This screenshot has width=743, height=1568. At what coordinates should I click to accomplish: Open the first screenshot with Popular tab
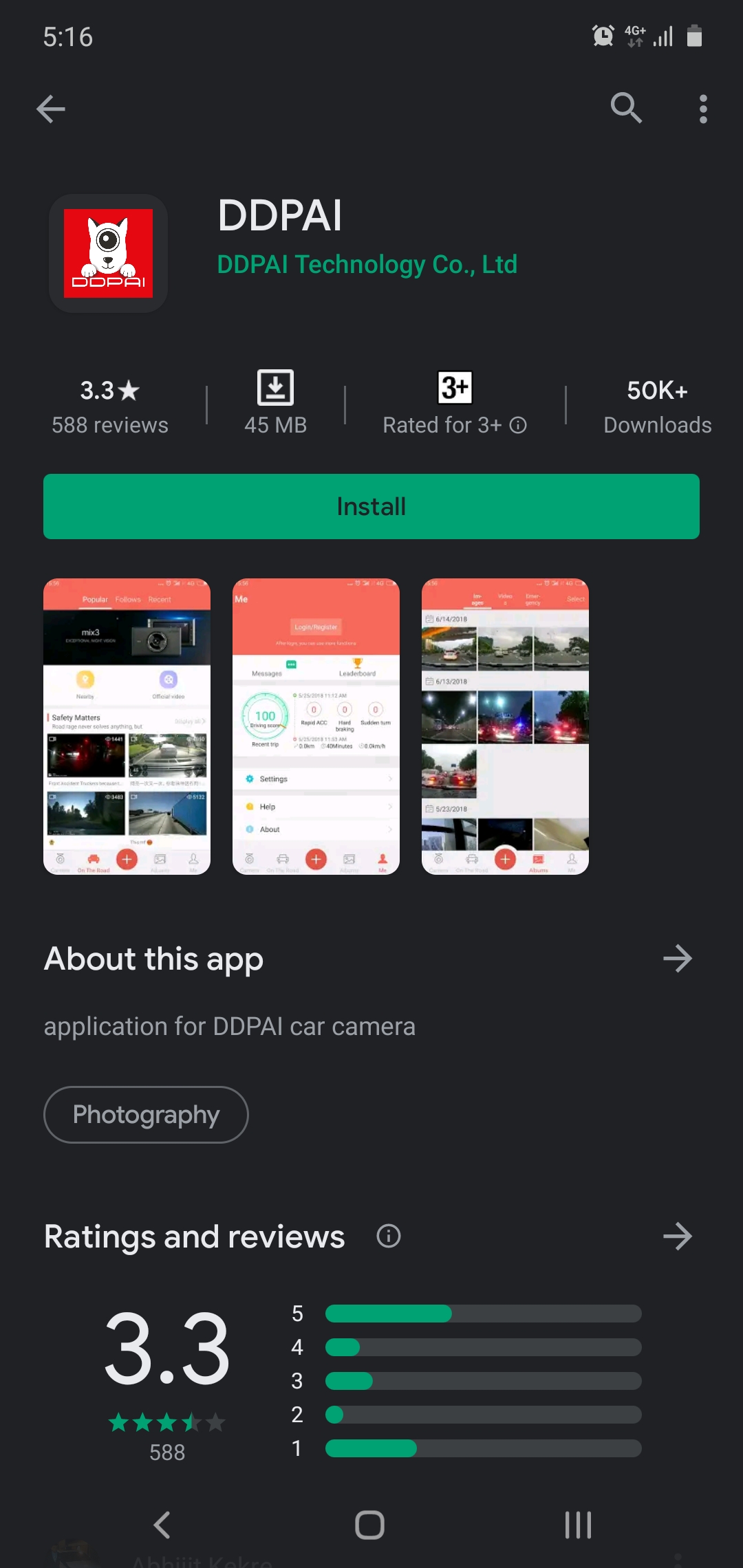pos(127,726)
